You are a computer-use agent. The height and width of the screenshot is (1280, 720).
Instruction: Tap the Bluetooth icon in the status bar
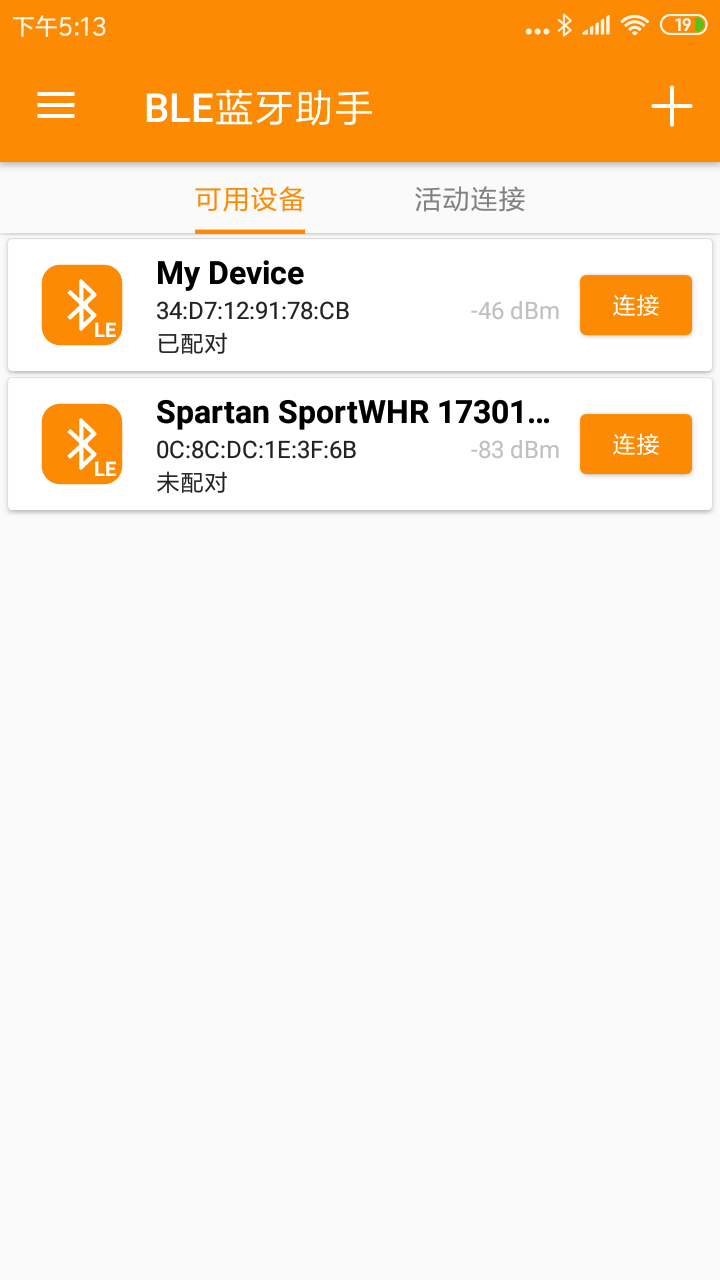coord(563,24)
